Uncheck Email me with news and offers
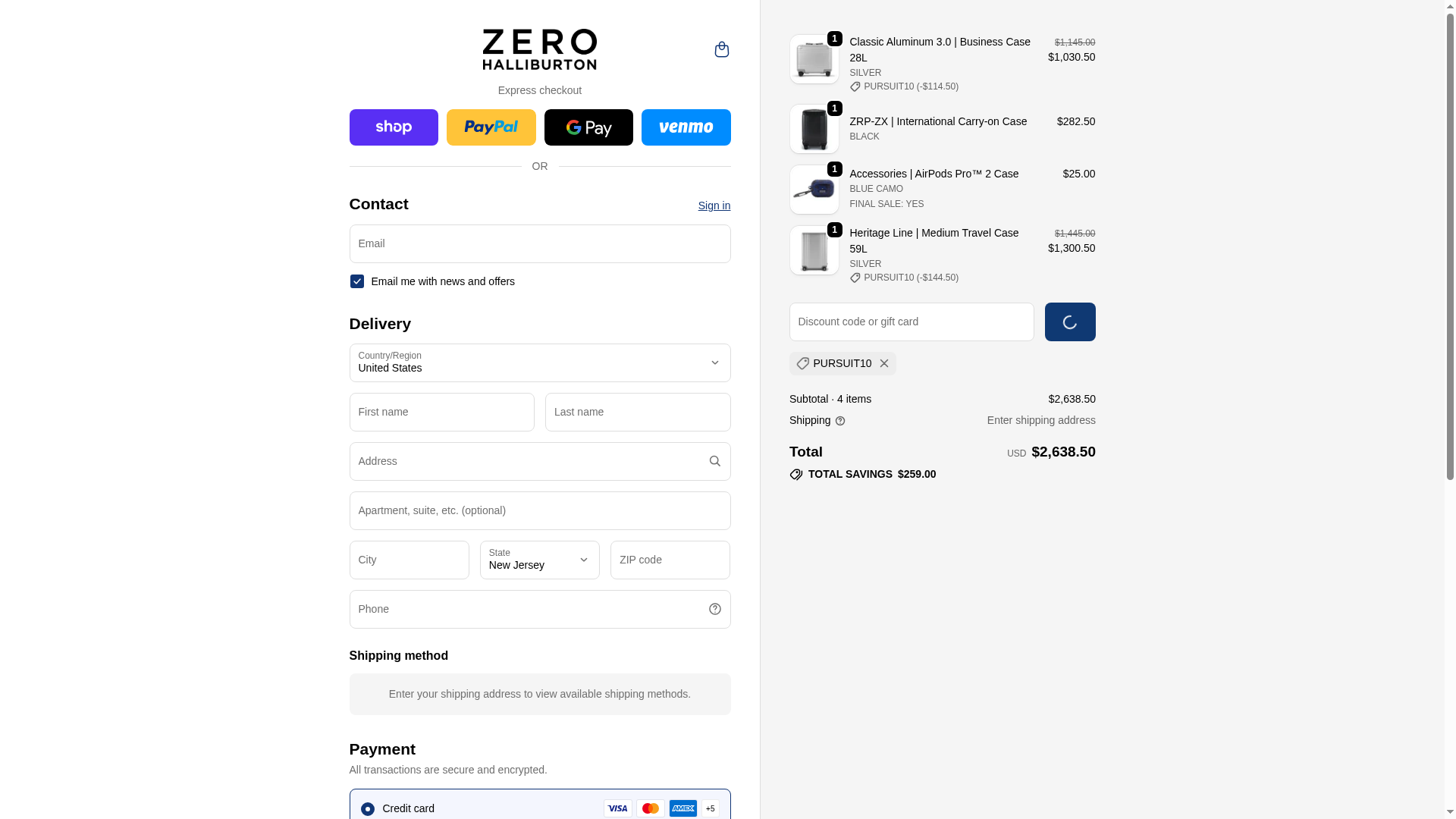 click(x=356, y=281)
